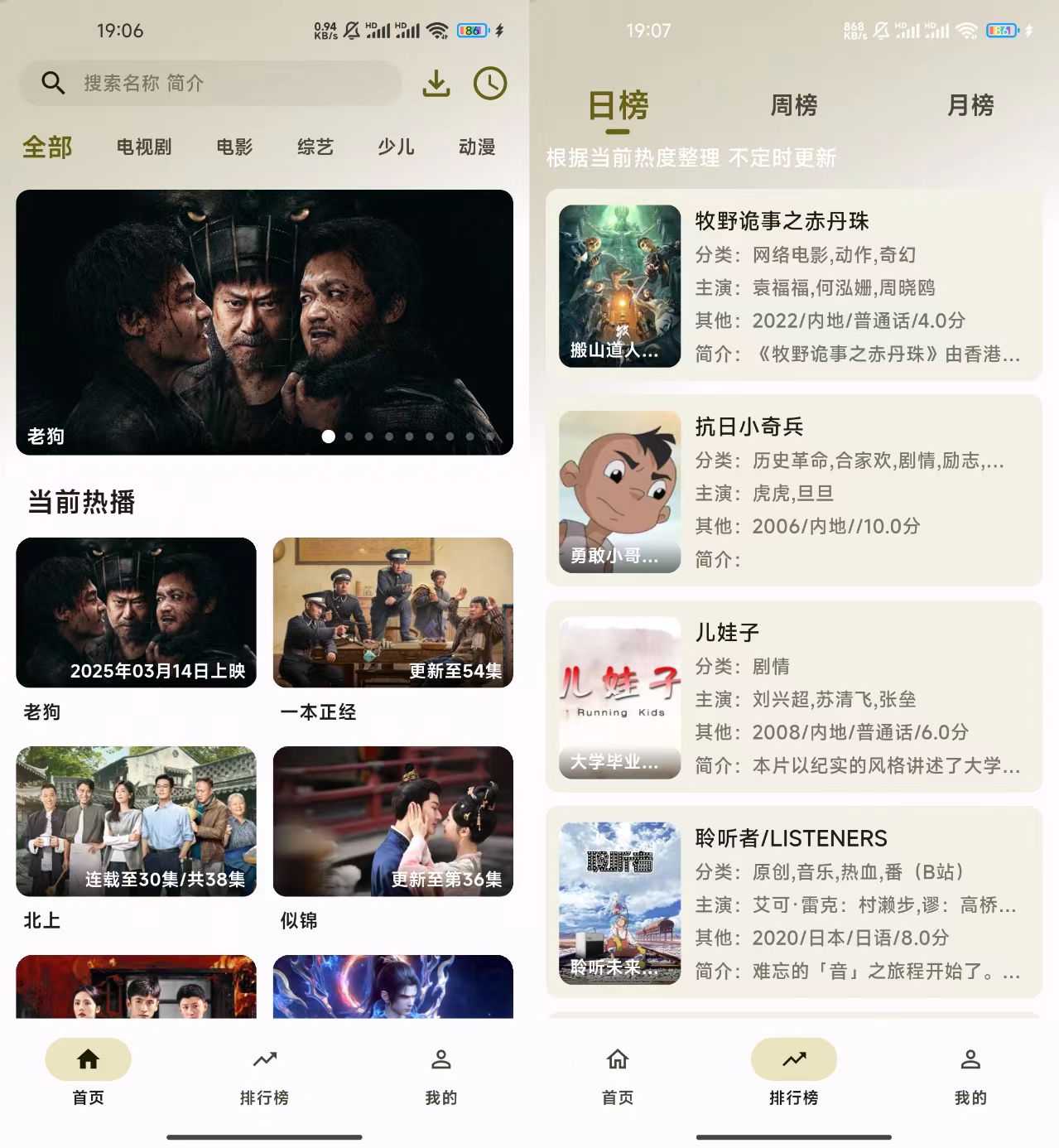
Task: Open the 北上 drama thumbnail
Action: click(136, 822)
